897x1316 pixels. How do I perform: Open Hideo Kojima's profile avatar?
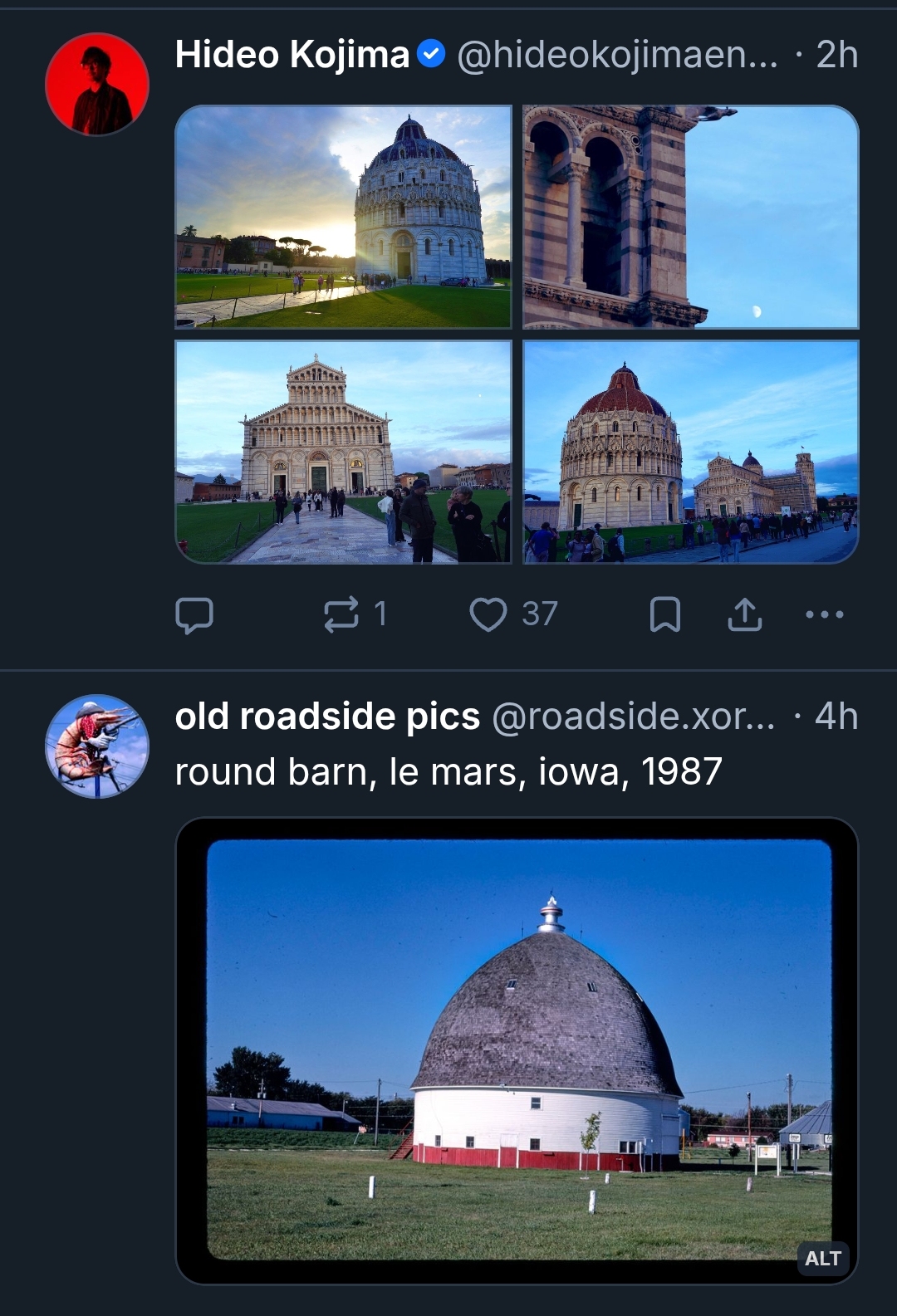pyautogui.click(x=97, y=84)
